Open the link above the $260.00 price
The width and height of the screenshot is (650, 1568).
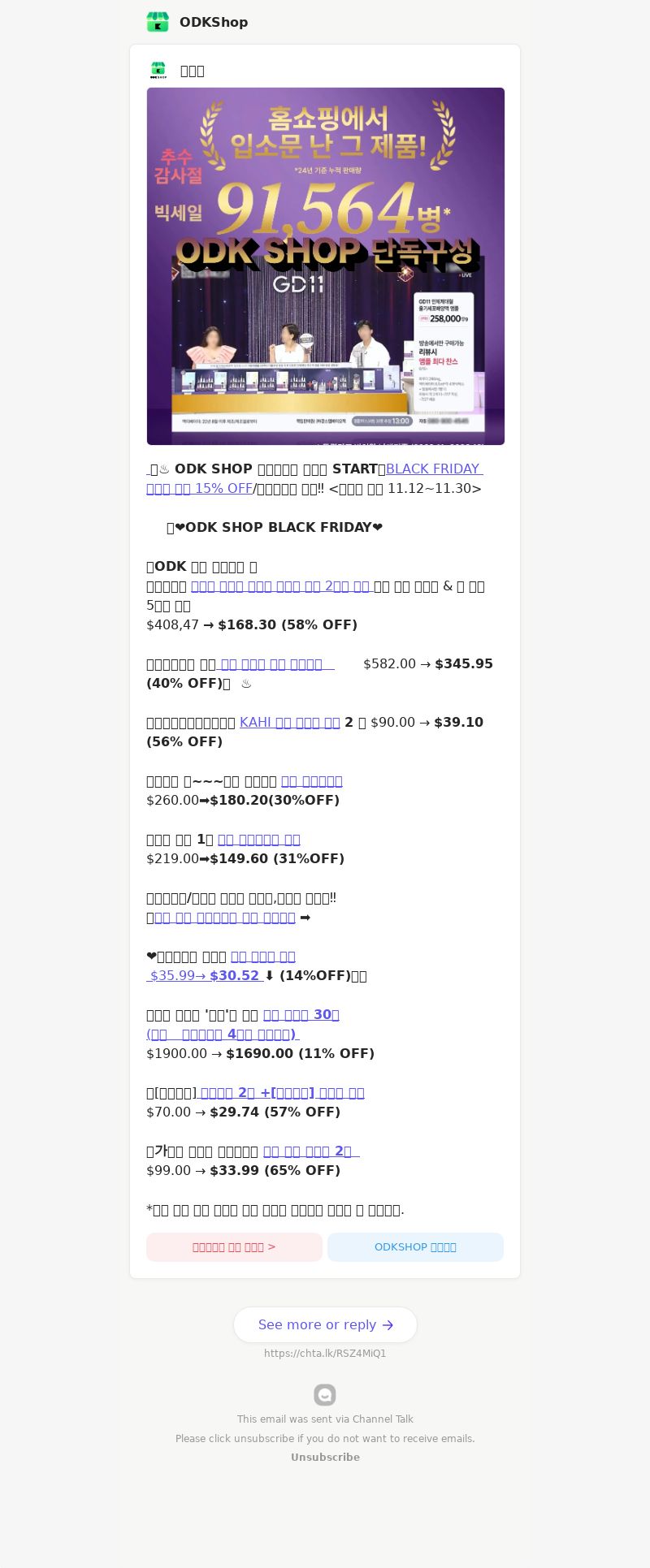pyautogui.click(x=311, y=781)
